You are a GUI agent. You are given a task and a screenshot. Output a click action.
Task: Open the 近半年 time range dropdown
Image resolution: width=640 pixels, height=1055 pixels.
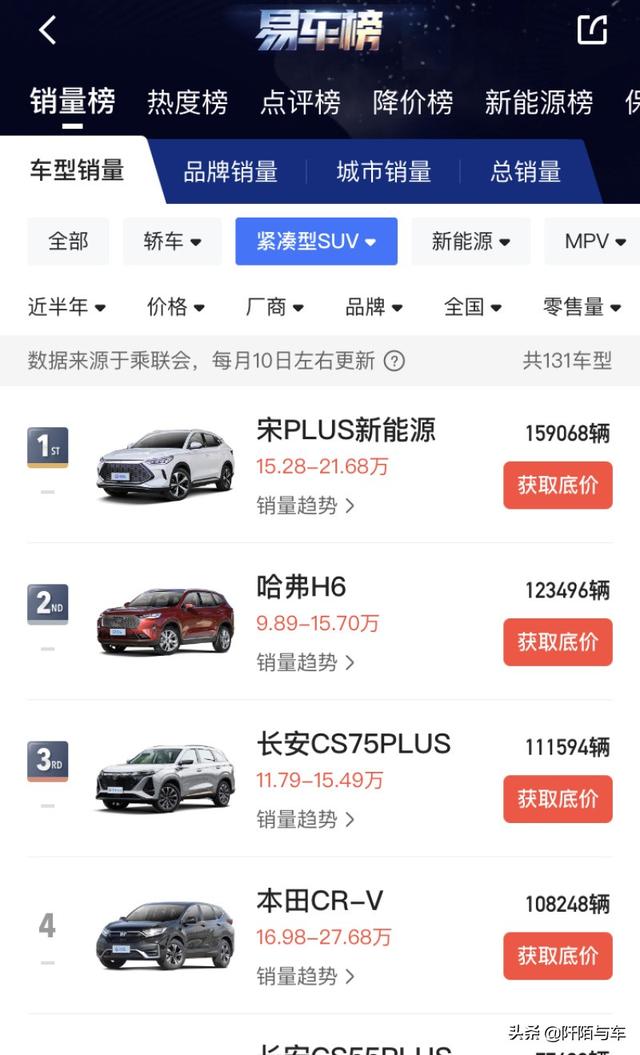click(x=67, y=307)
